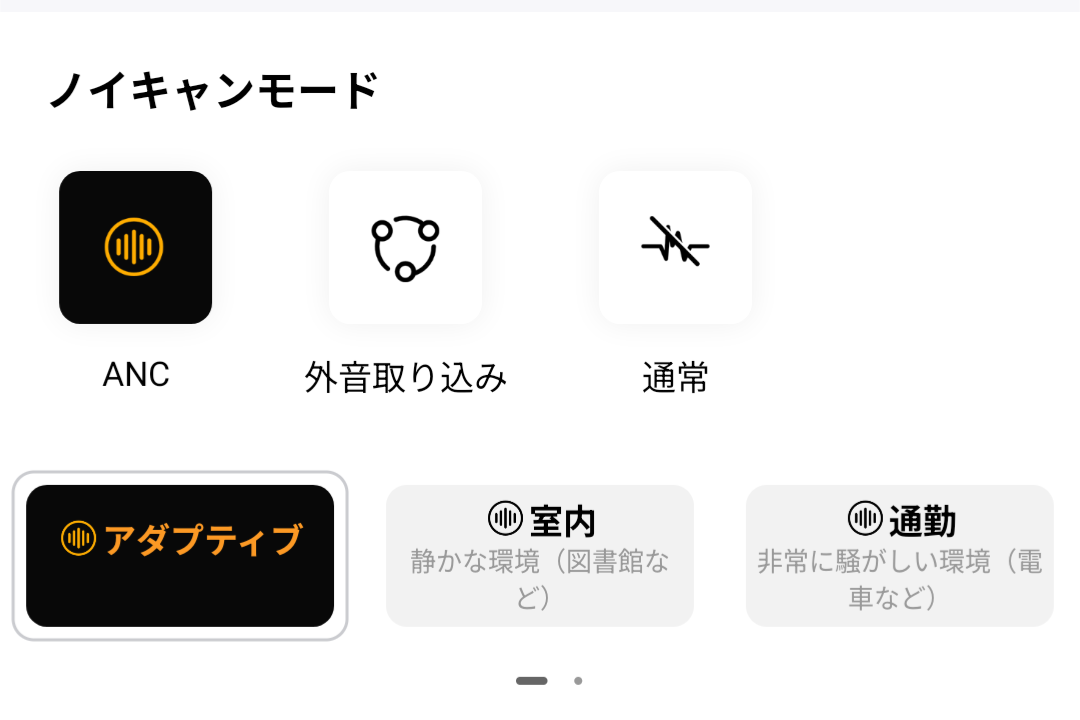This screenshot has height=720, width=1080.
Task: Jump to the second page indicator dot
Action: (578, 681)
